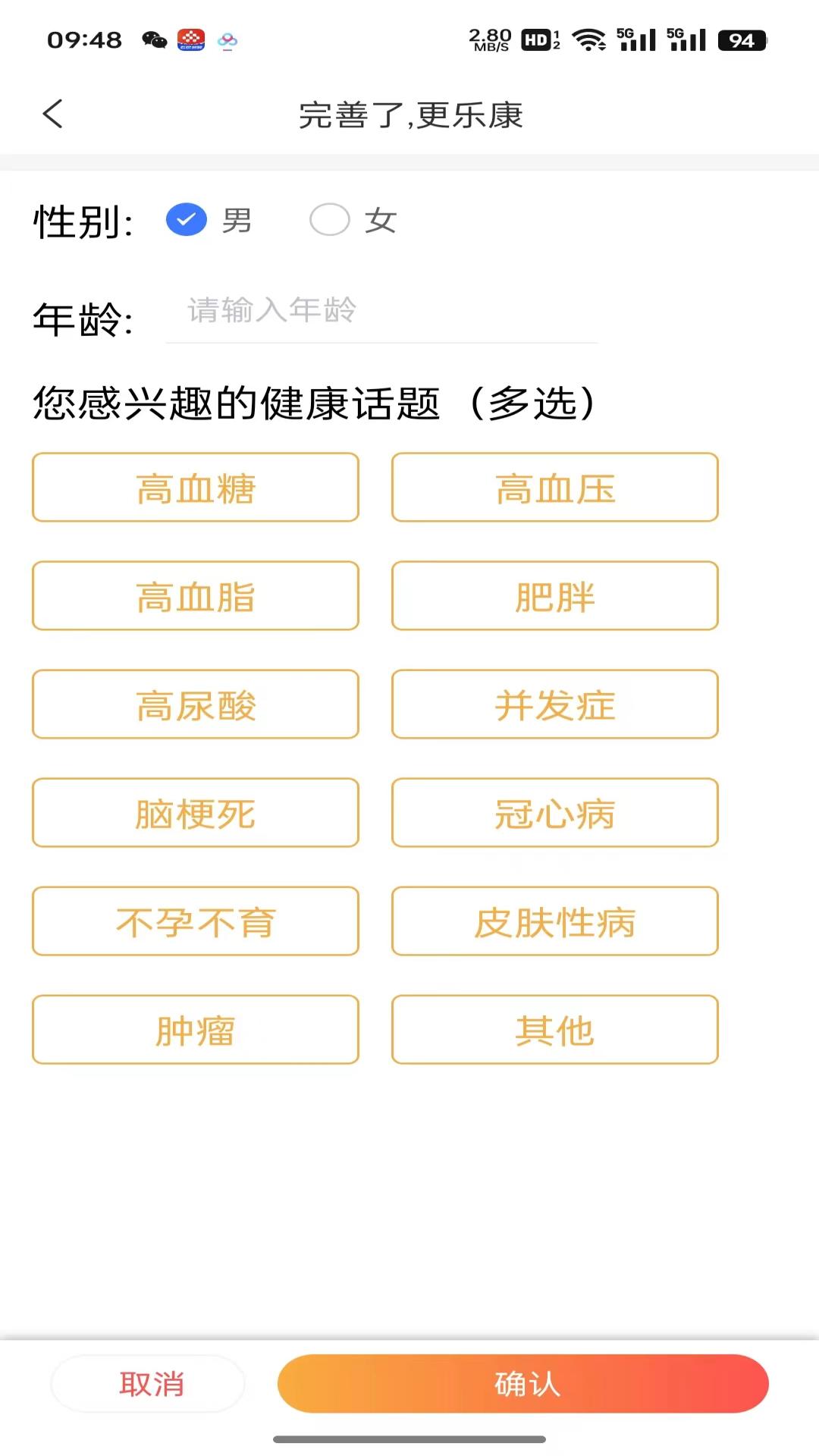Tap the 取消 cancel button

[149, 1384]
